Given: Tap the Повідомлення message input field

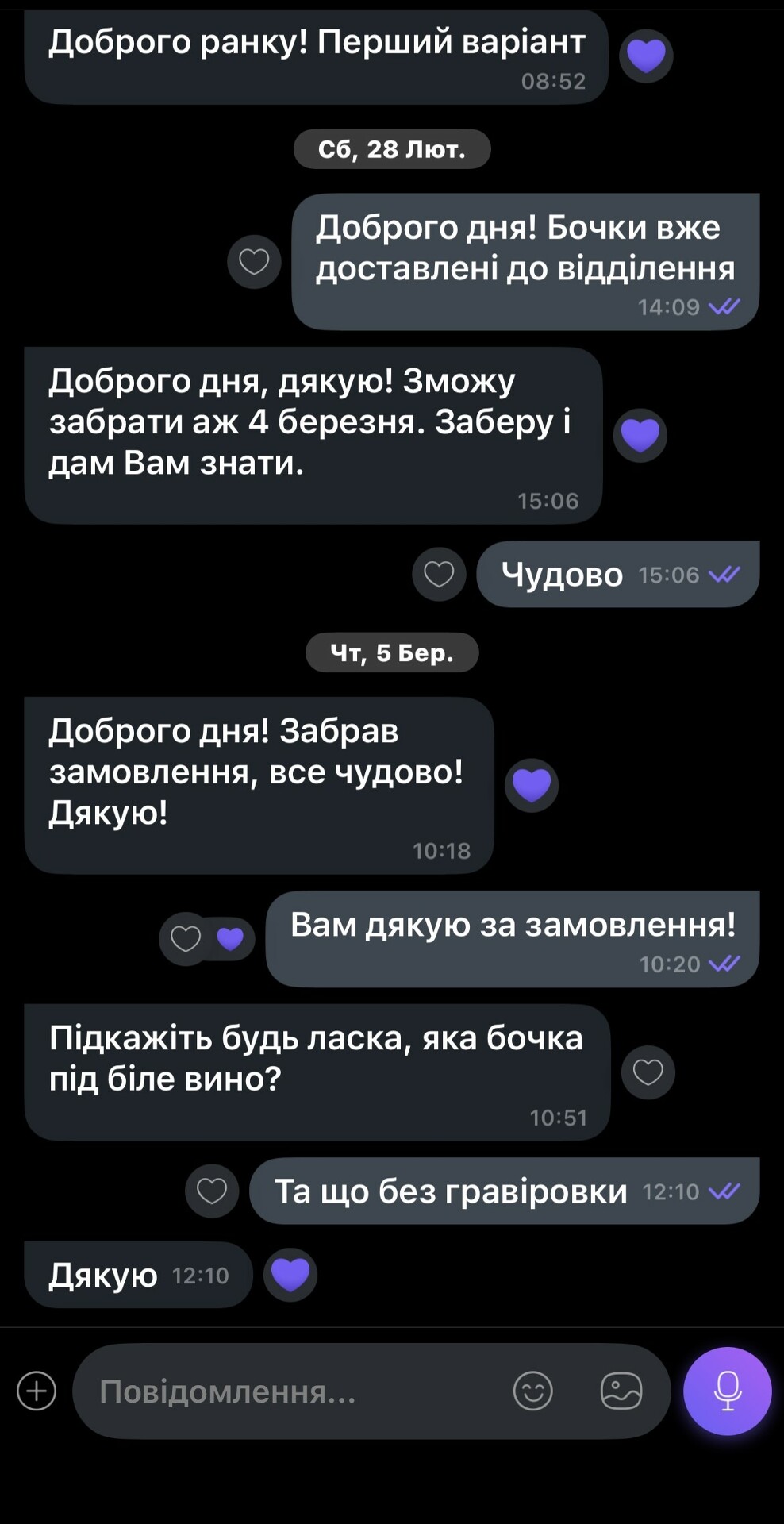Looking at the screenshot, I should click(294, 1391).
